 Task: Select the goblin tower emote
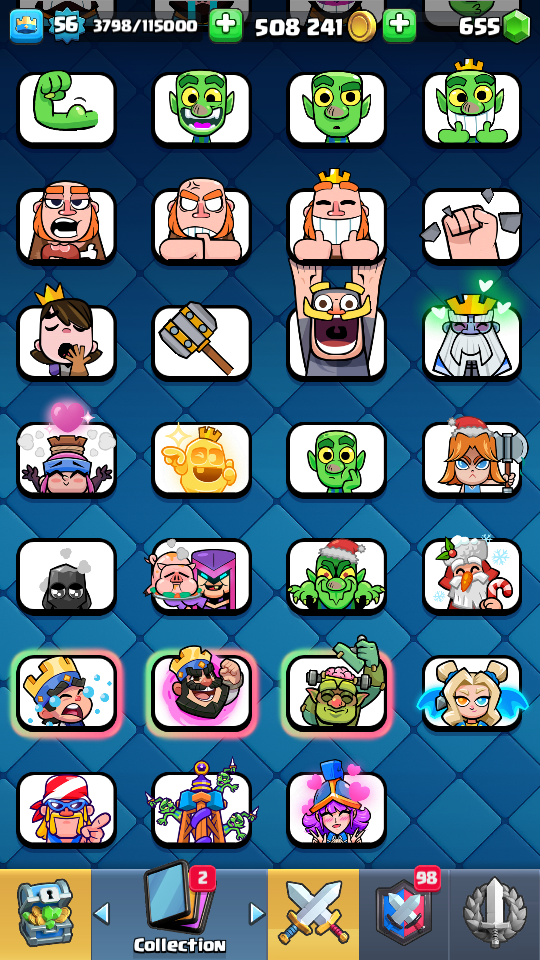tap(201, 809)
